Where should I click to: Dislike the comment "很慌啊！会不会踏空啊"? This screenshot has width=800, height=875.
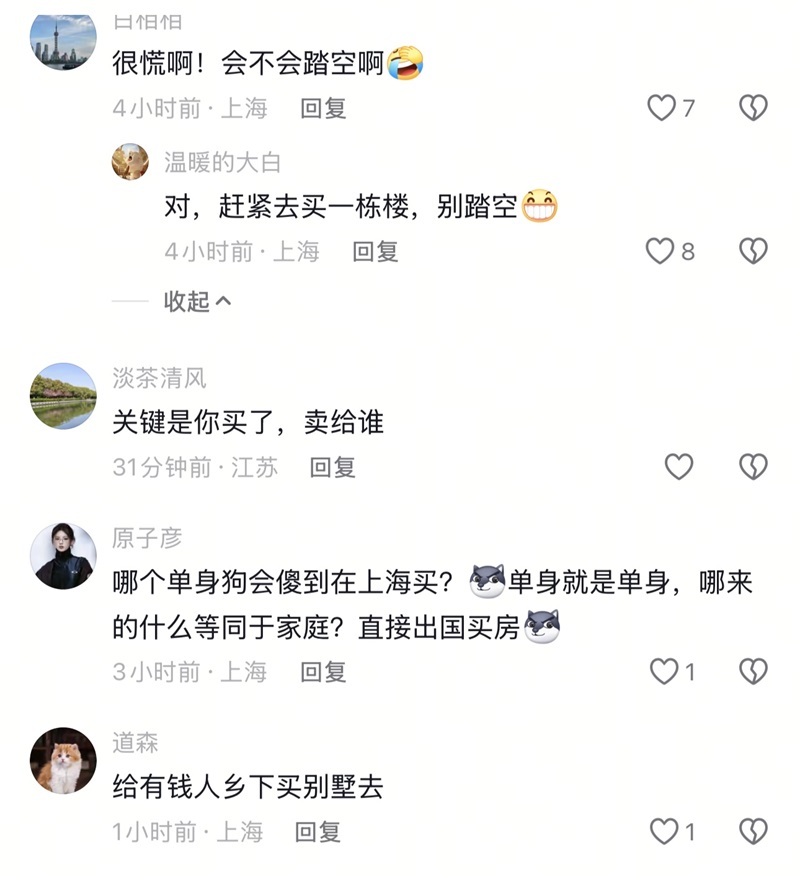(x=753, y=108)
